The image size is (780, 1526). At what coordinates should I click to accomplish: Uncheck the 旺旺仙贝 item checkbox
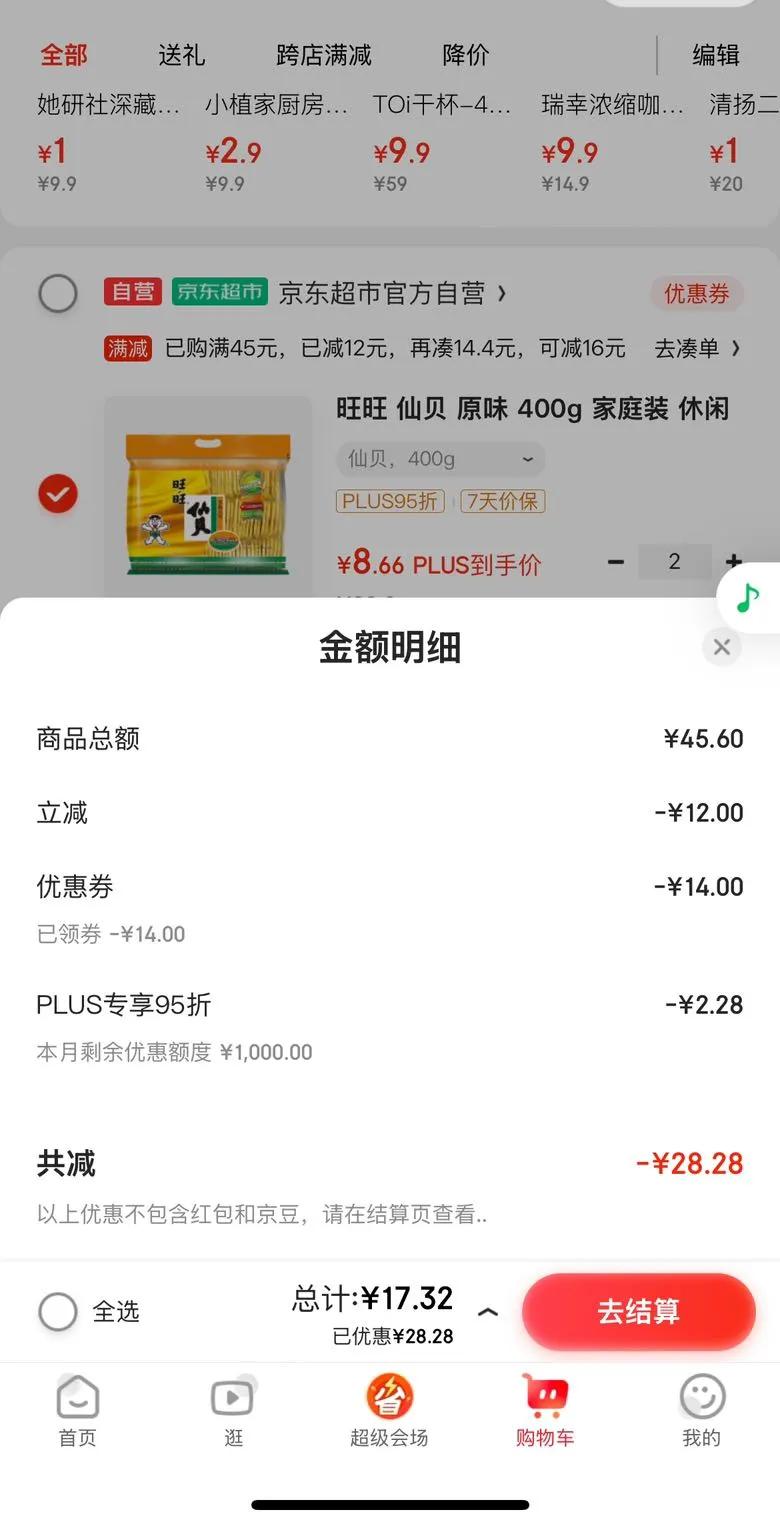tap(58, 494)
